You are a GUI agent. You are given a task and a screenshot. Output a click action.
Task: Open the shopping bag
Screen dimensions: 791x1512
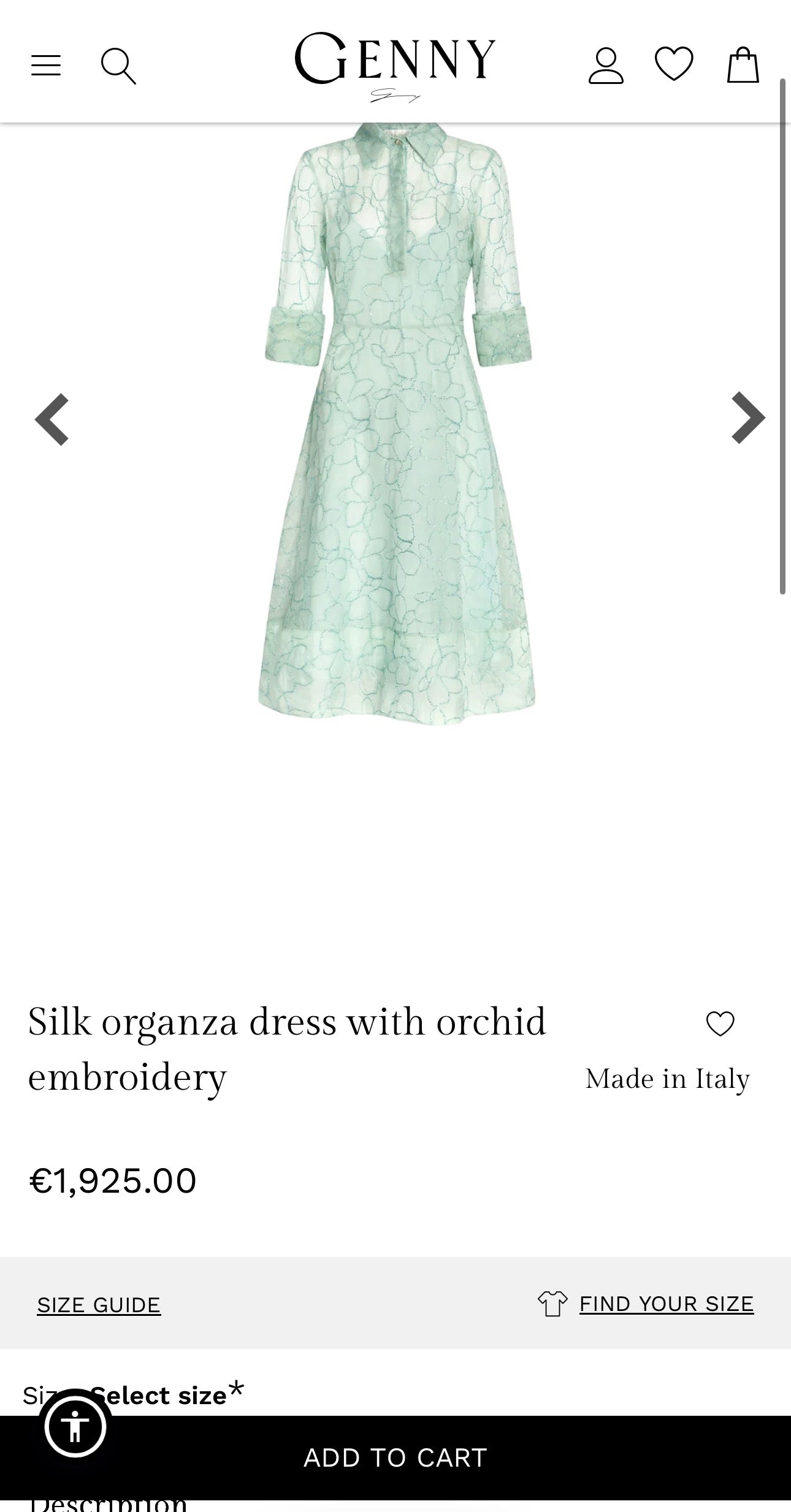[x=743, y=65]
